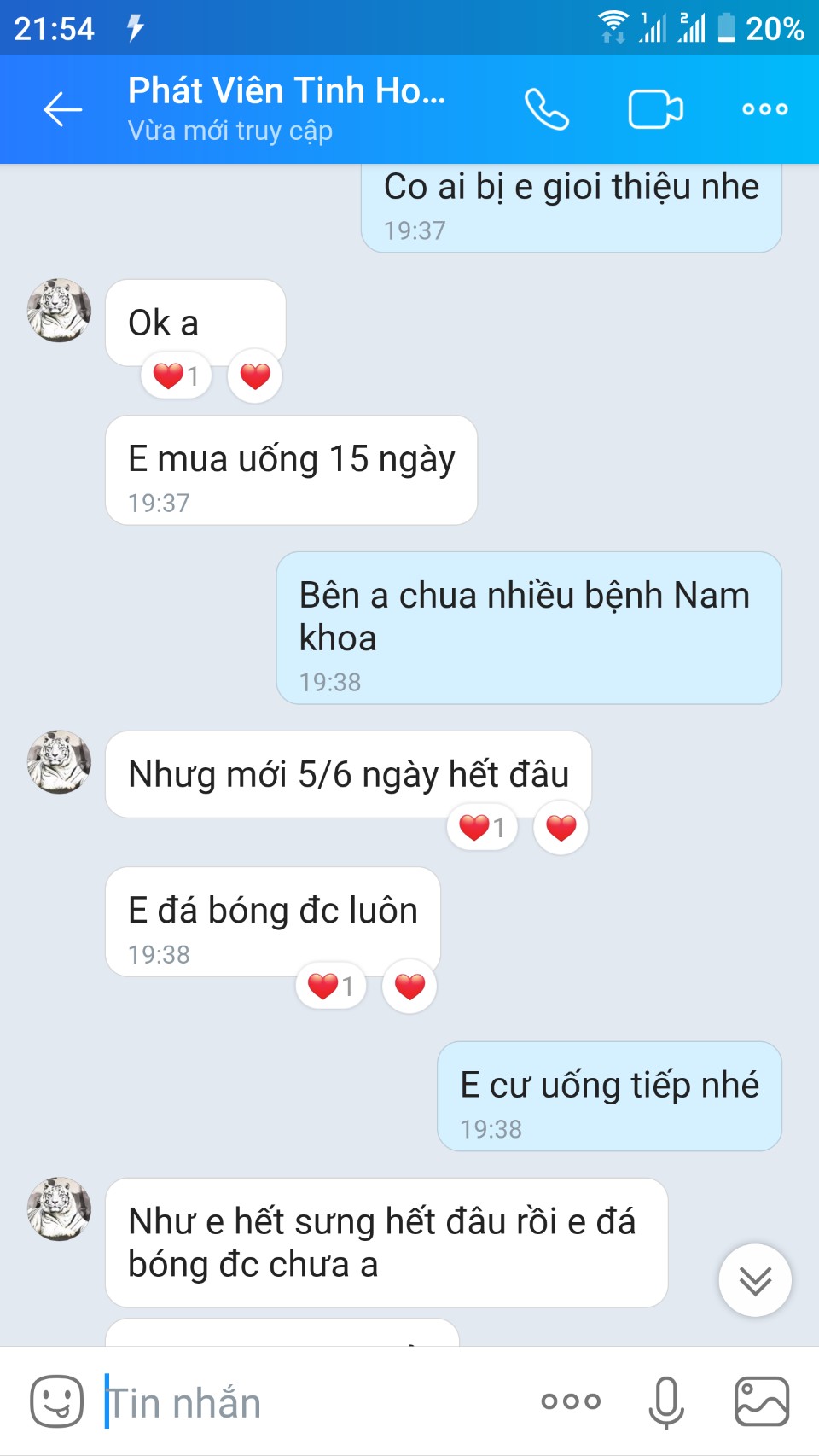Focus the Tin nhắn message field
The image size is (819, 1456).
pyautogui.click(x=307, y=1402)
